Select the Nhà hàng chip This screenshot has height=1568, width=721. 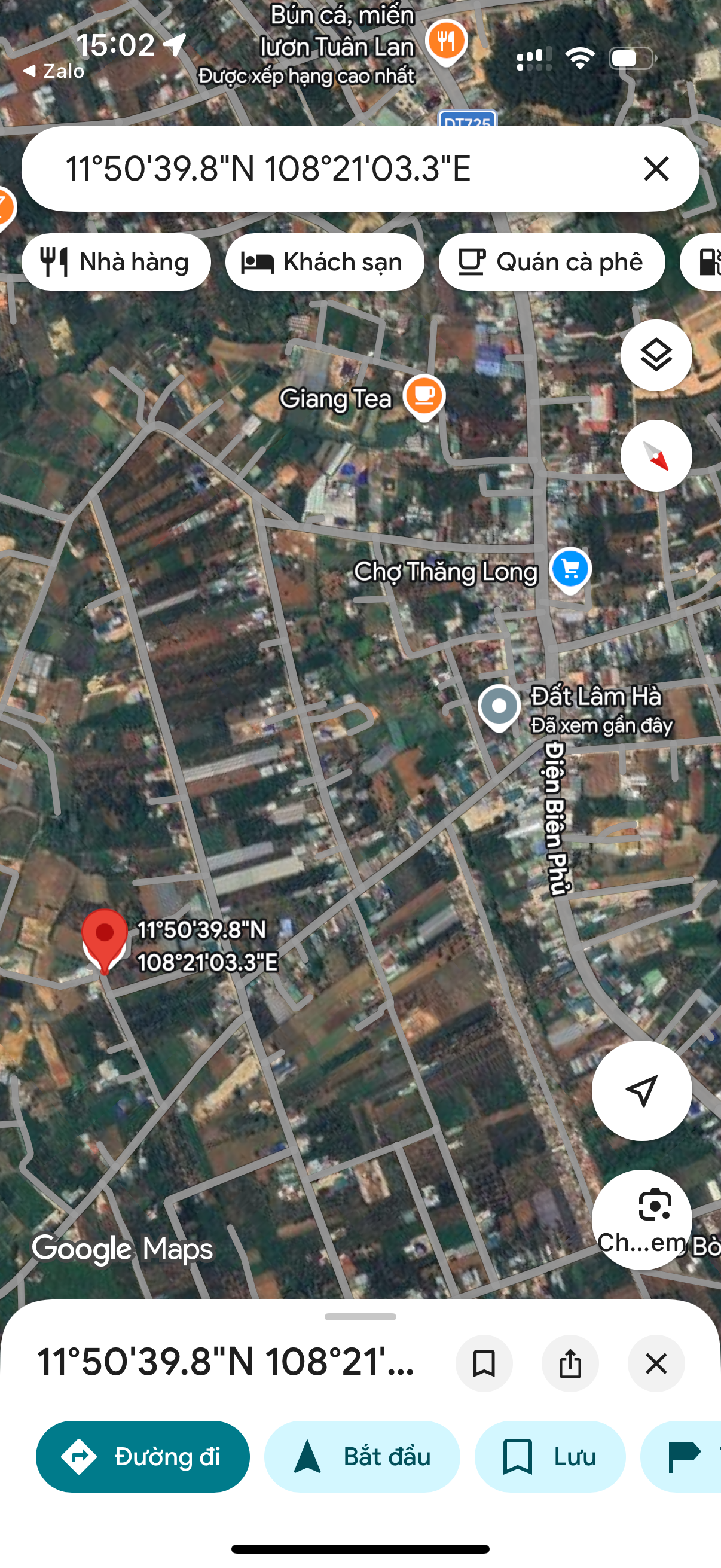pyautogui.click(x=116, y=263)
